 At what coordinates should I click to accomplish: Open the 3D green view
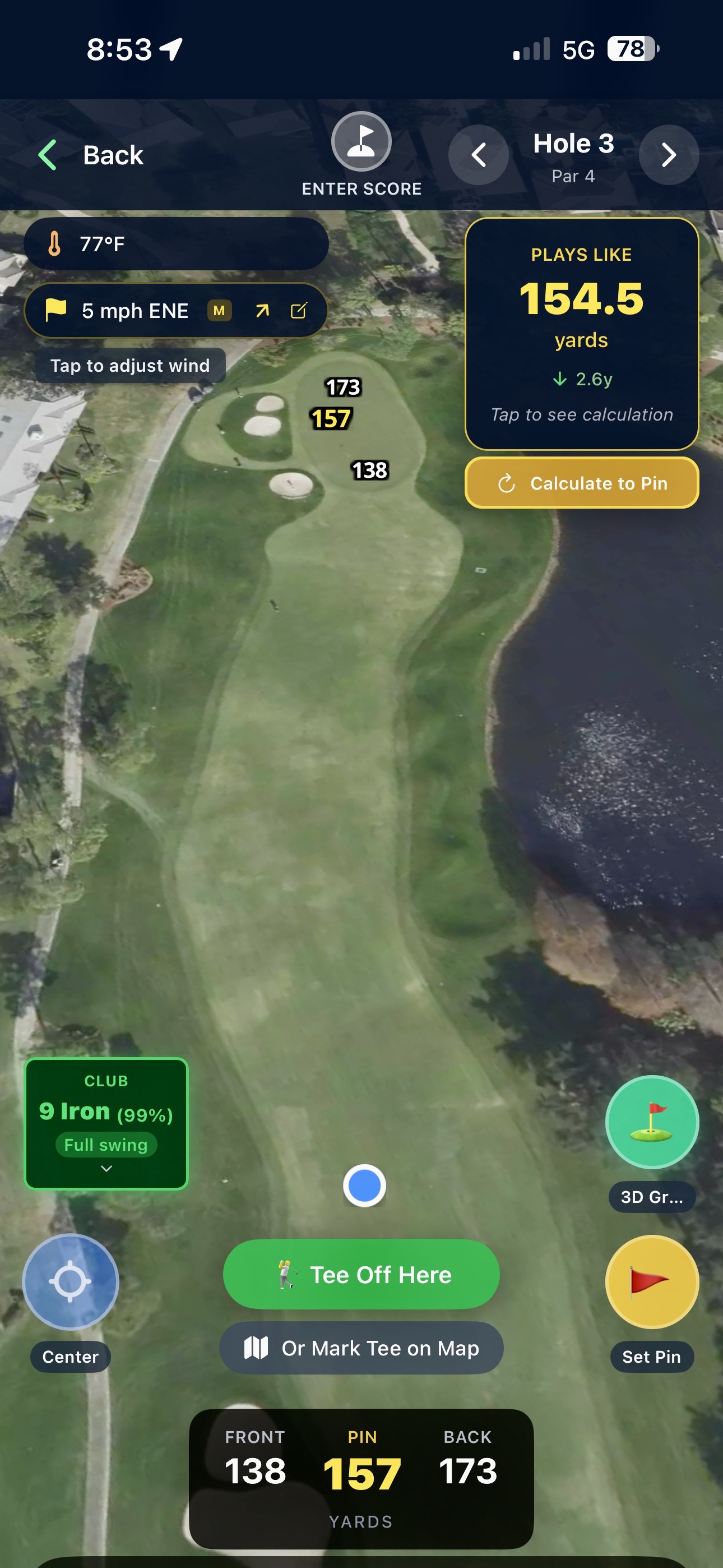pyautogui.click(x=652, y=1122)
